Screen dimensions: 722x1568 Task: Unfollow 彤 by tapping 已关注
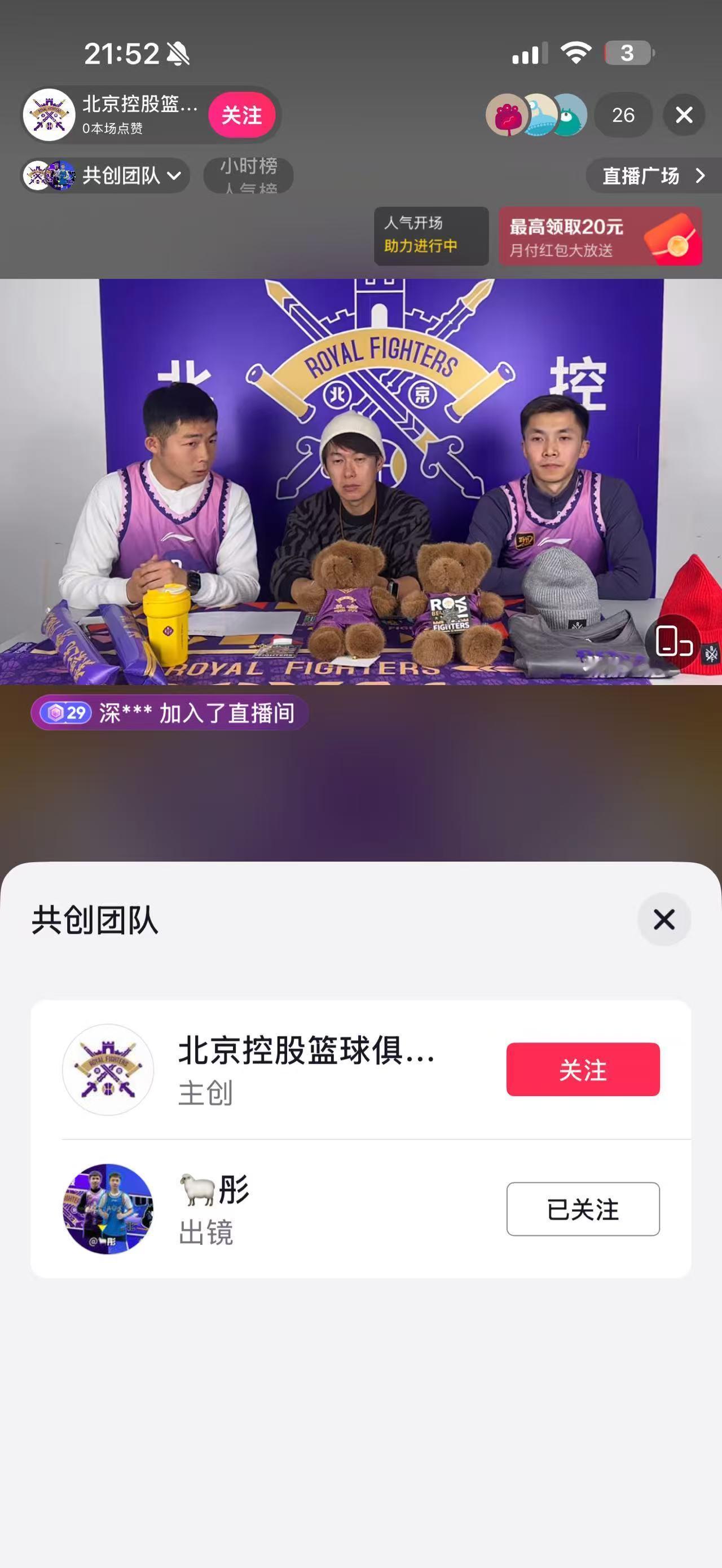pyautogui.click(x=582, y=1210)
